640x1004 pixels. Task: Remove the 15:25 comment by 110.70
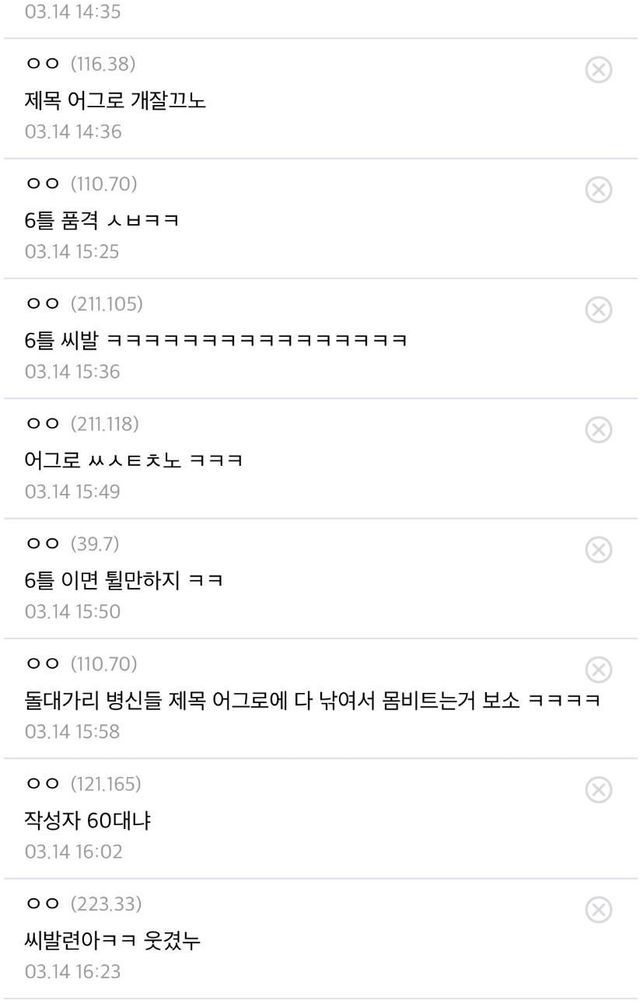point(598,190)
